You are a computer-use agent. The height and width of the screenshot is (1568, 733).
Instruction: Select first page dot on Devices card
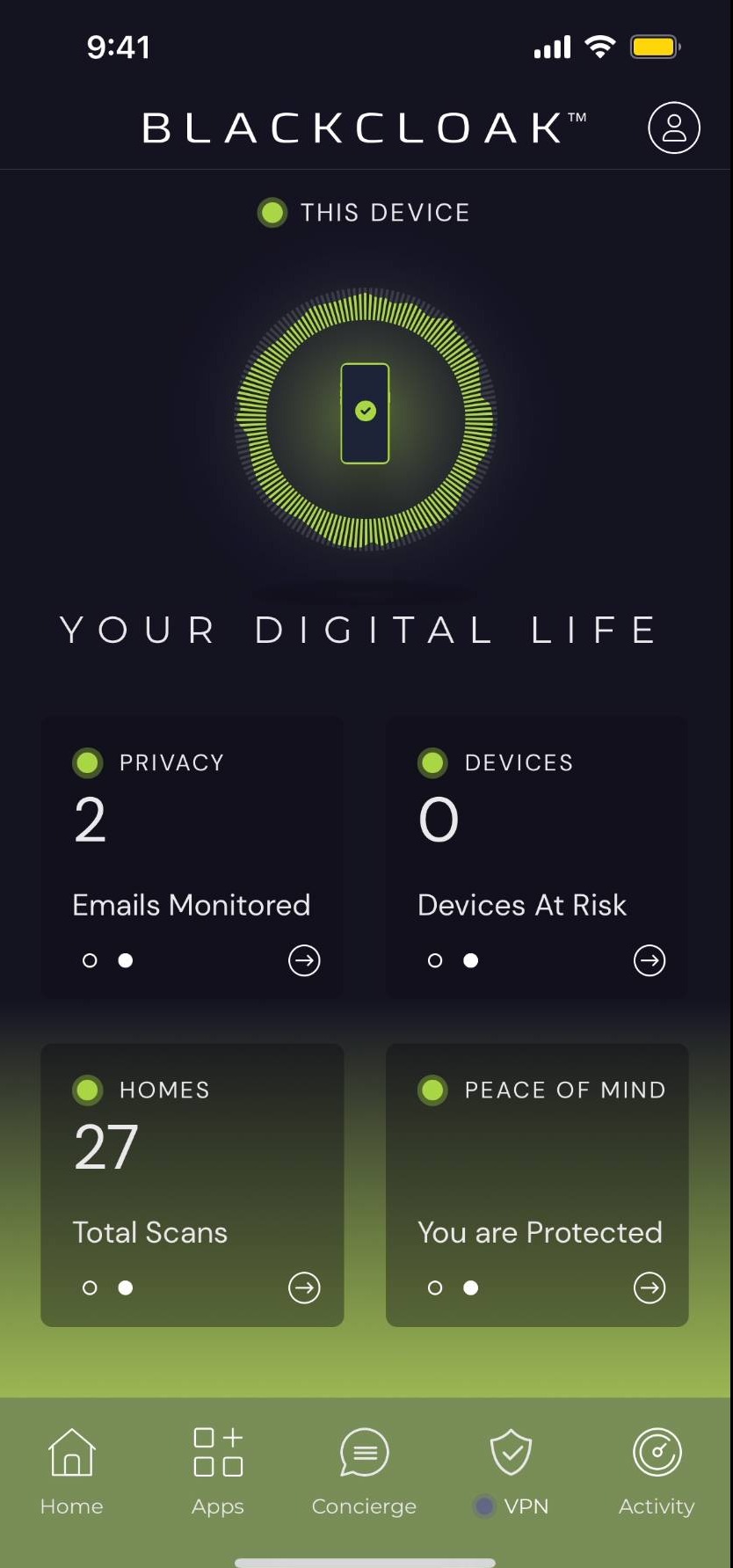tap(435, 960)
